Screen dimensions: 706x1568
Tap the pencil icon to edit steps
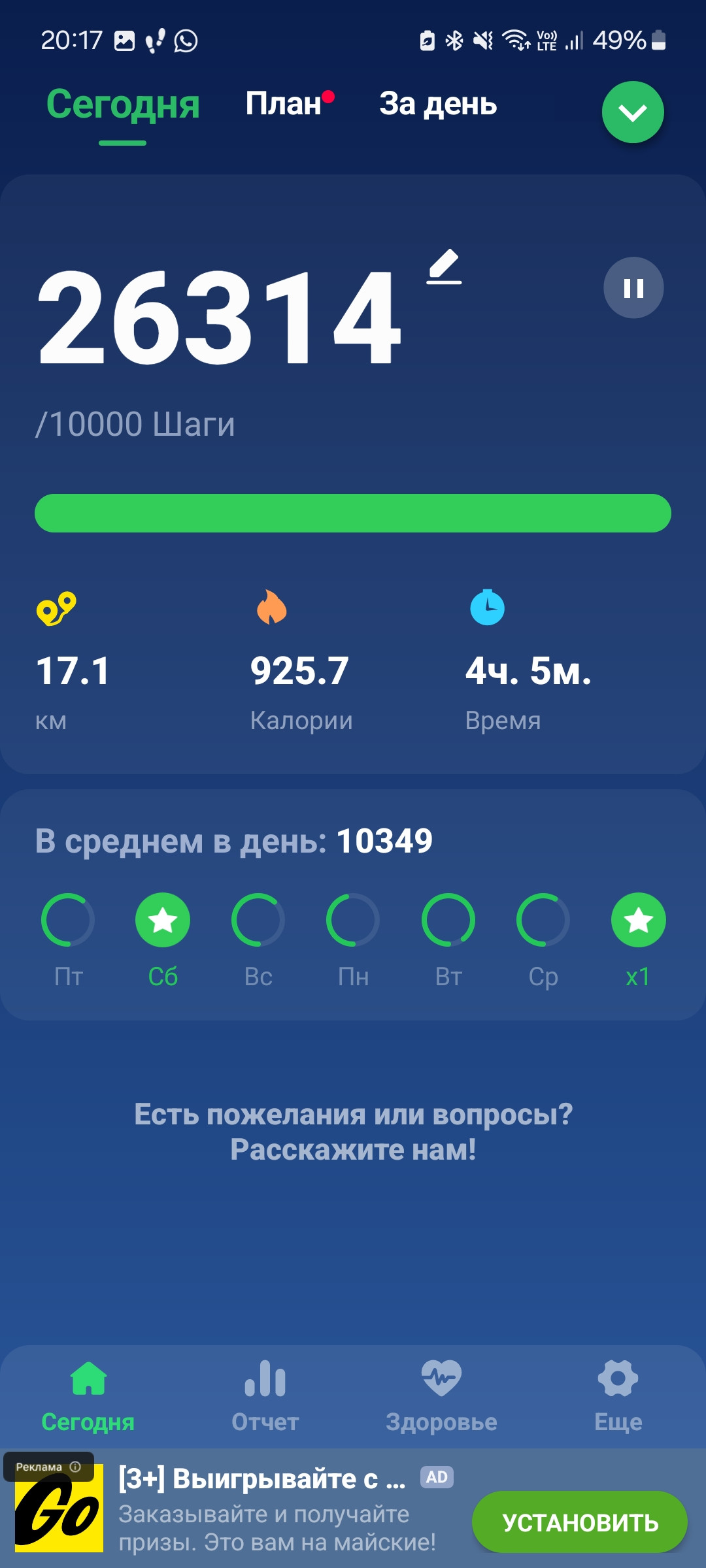pos(445,267)
